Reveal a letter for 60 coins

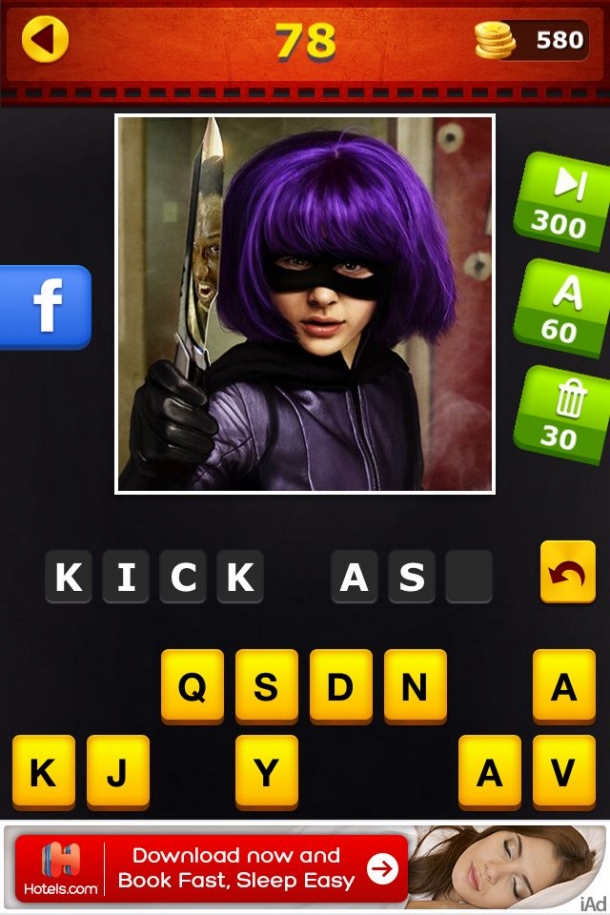pos(561,308)
